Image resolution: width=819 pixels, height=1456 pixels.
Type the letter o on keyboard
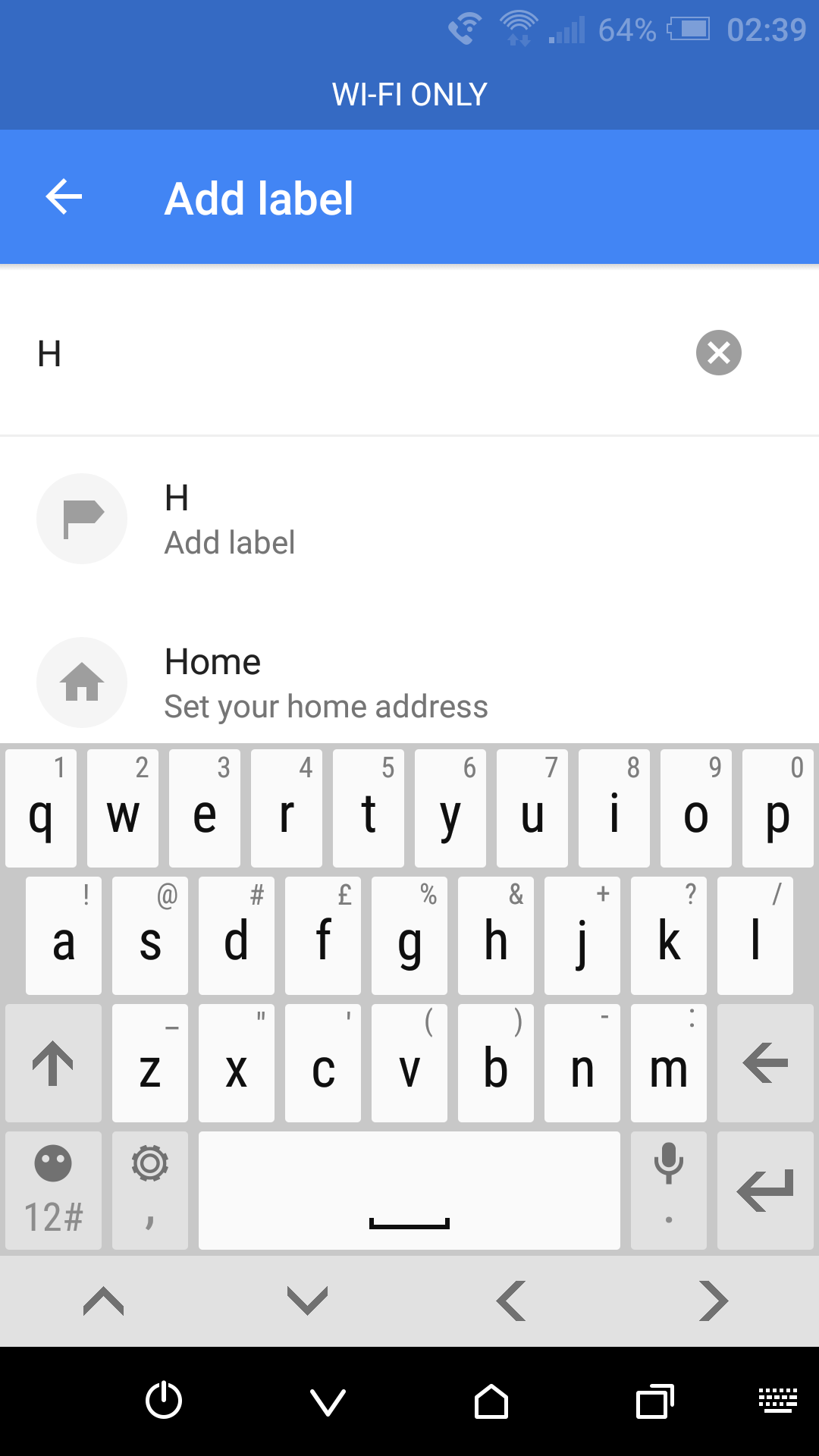tap(695, 808)
